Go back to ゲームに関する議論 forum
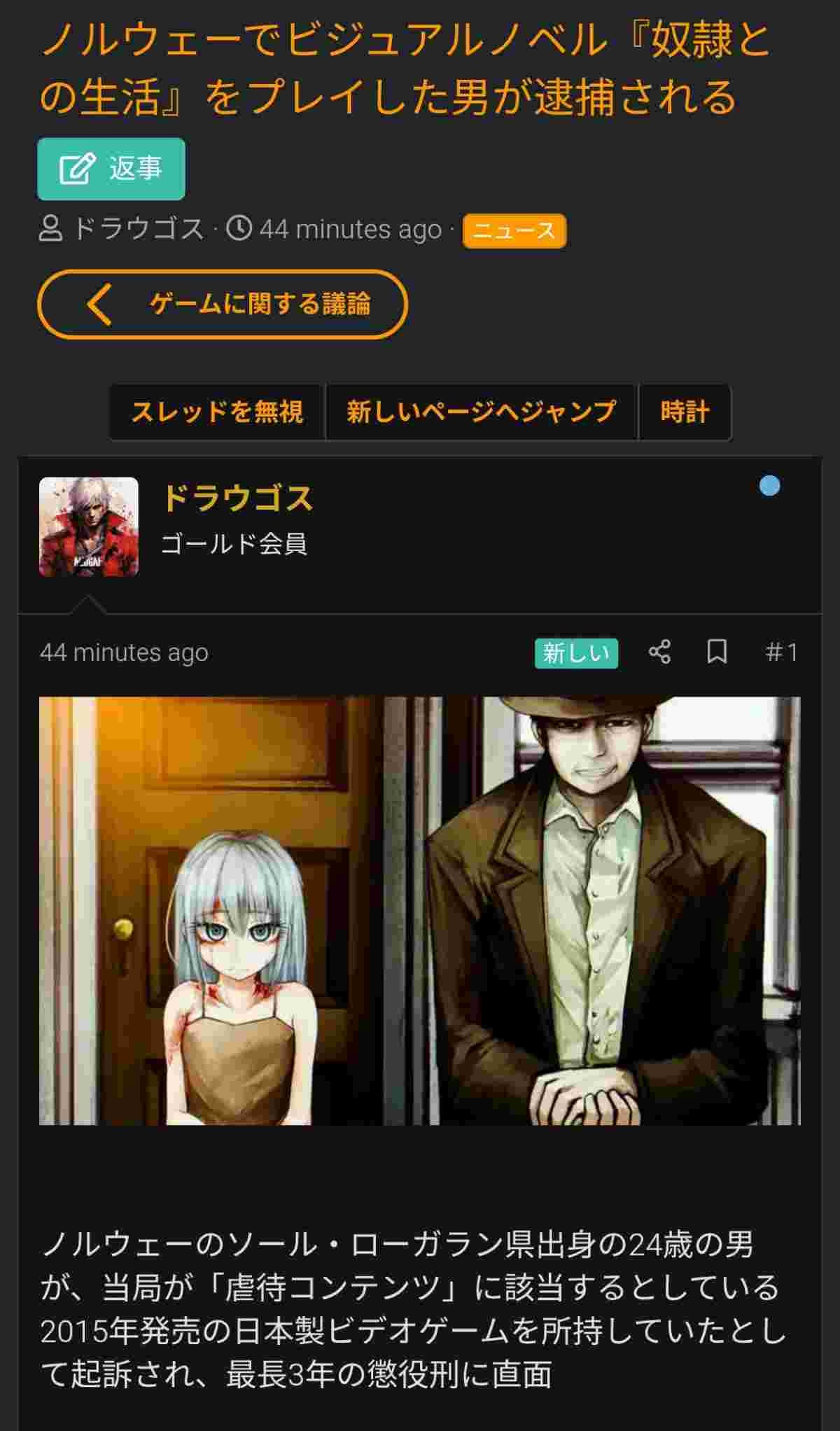The image size is (840, 1431). (222, 305)
